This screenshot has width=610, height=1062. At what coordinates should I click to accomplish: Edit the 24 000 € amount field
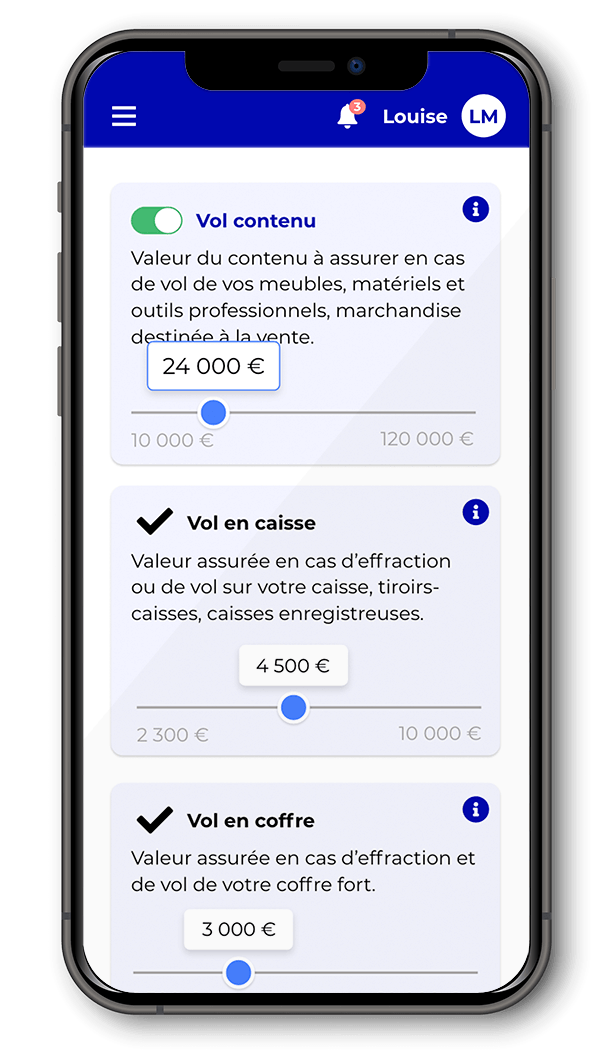(x=213, y=367)
